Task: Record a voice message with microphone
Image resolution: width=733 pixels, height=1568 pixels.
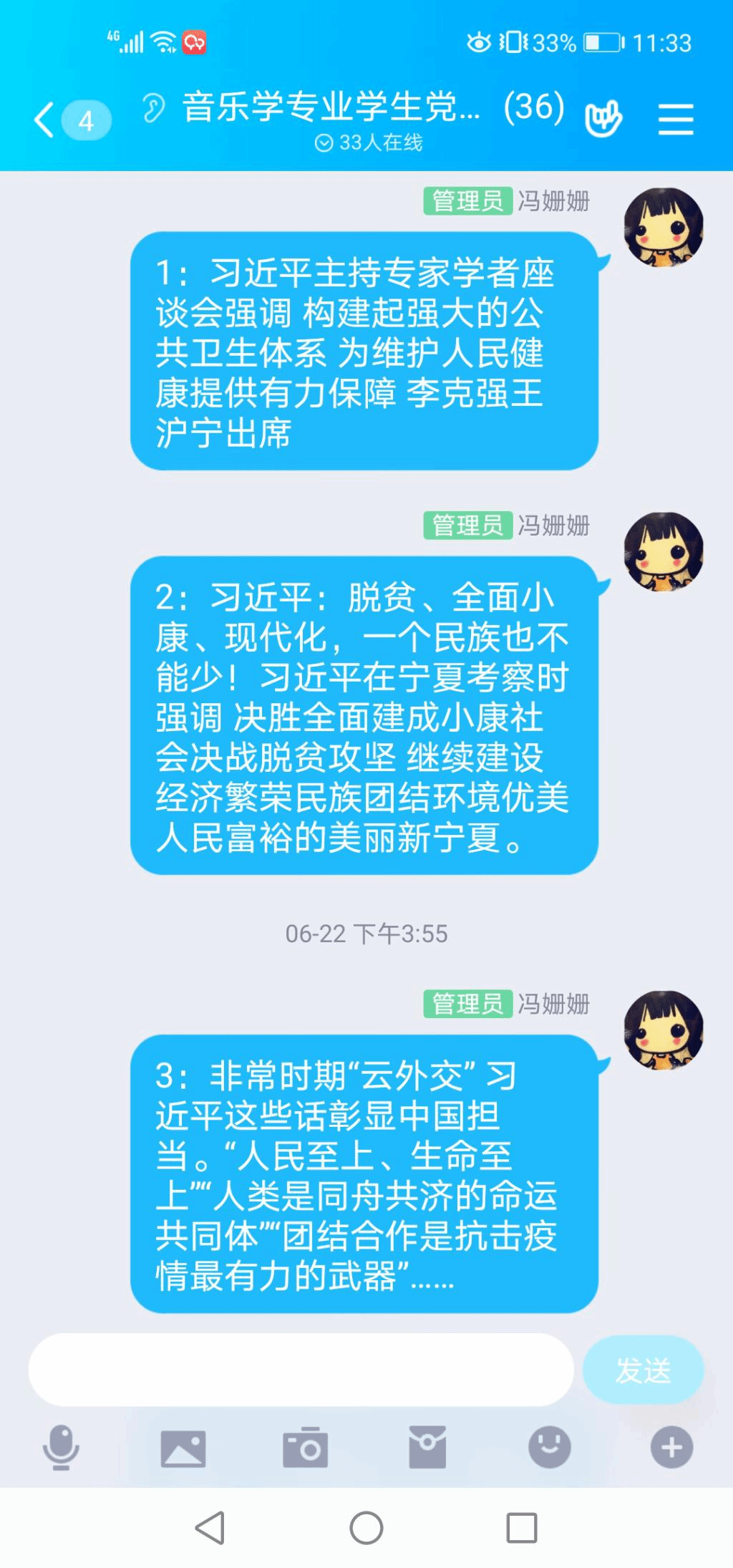Action: click(x=61, y=1447)
